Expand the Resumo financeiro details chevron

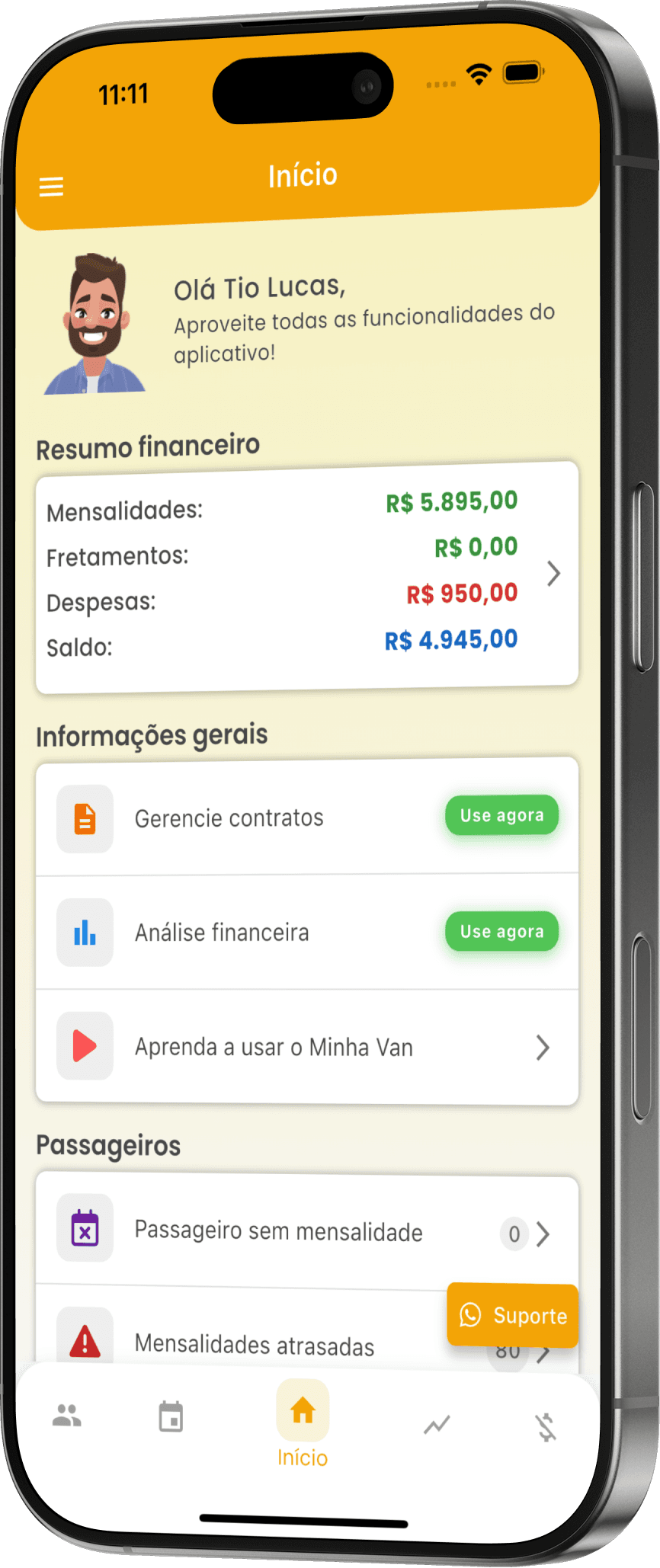point(554,573)
